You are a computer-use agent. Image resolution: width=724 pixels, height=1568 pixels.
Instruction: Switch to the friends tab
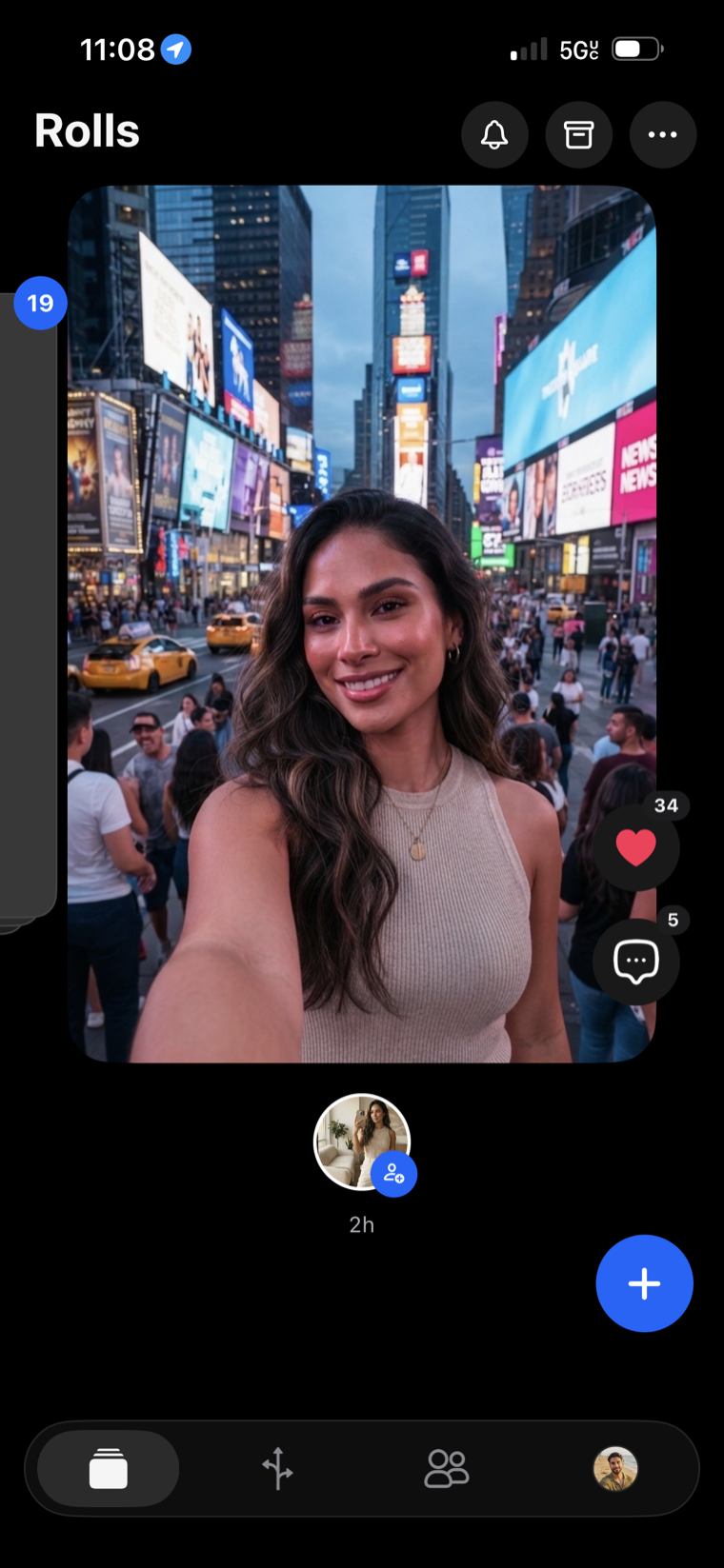tap(446, 1468)
